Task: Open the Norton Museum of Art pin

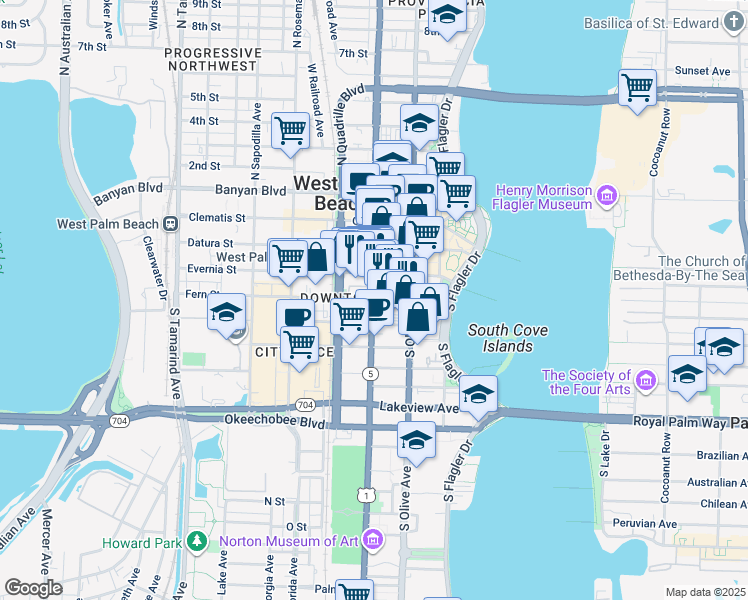Action: pos(374,541)
